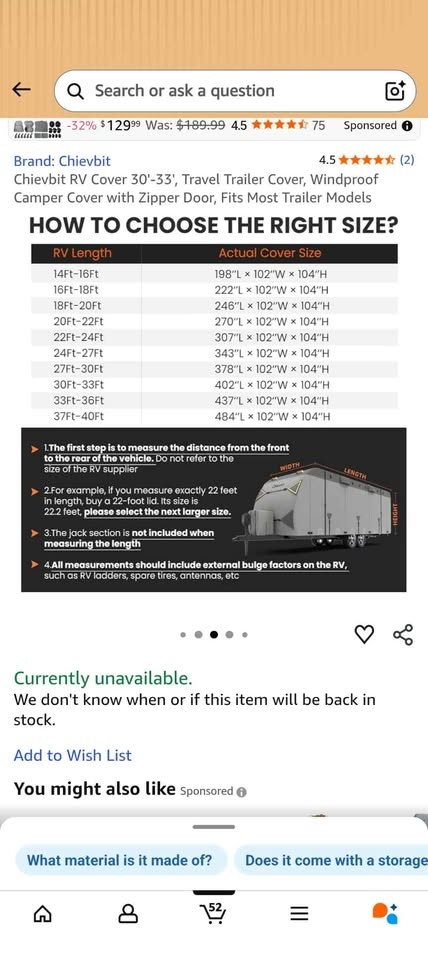Share this product listing
The width and height of the screenshot is (428, 960).
coord(403,635)
